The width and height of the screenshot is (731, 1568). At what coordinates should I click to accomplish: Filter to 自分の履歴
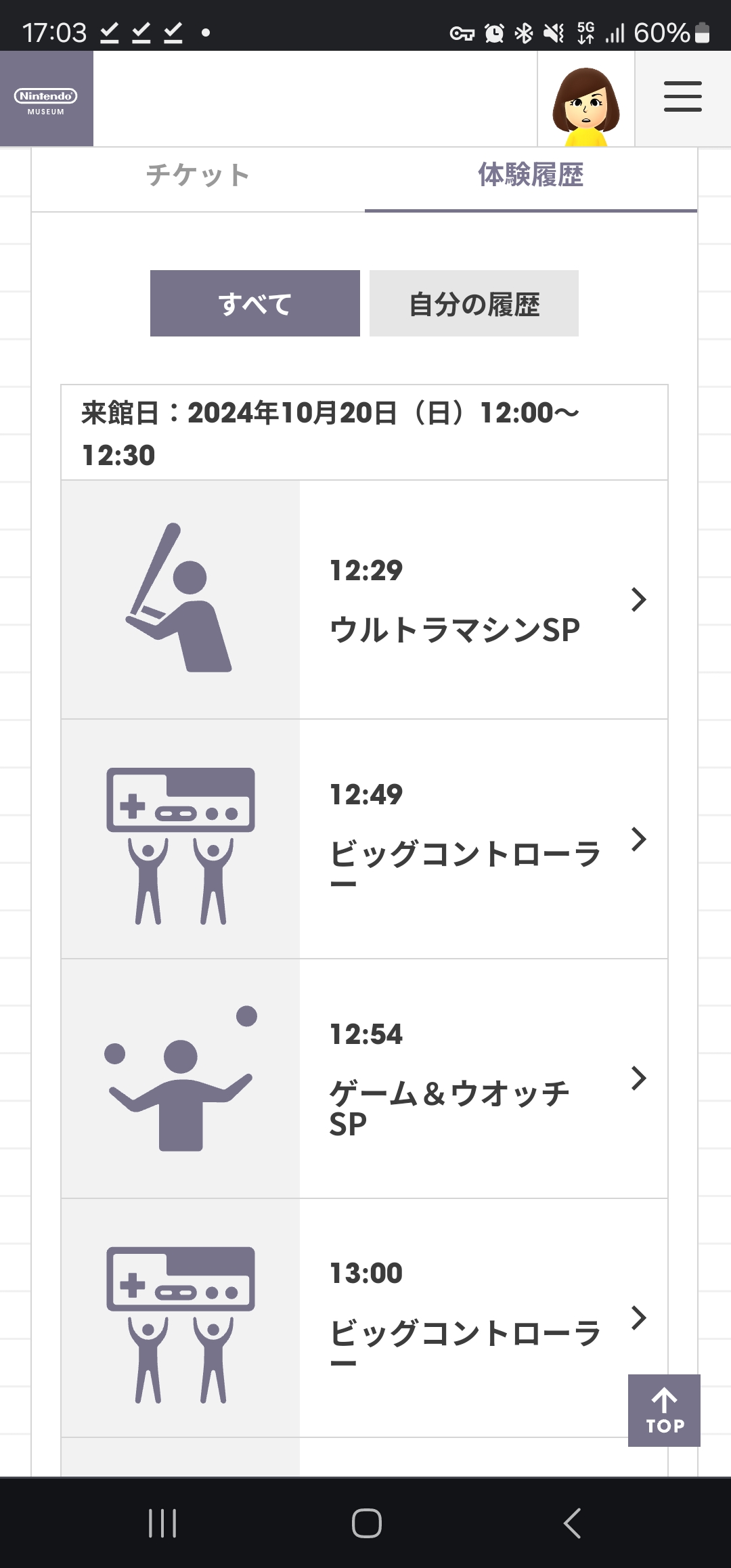pyautogui.click(x=474, y=303)
